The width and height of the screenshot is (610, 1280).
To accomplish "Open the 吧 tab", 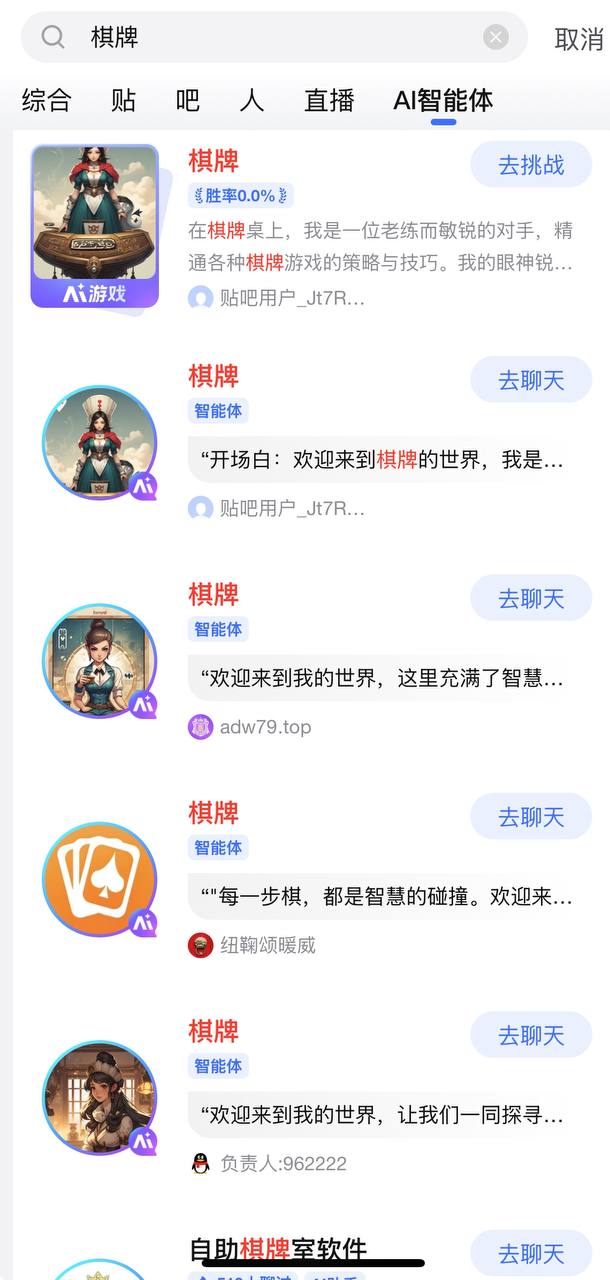I will [187, 100].
